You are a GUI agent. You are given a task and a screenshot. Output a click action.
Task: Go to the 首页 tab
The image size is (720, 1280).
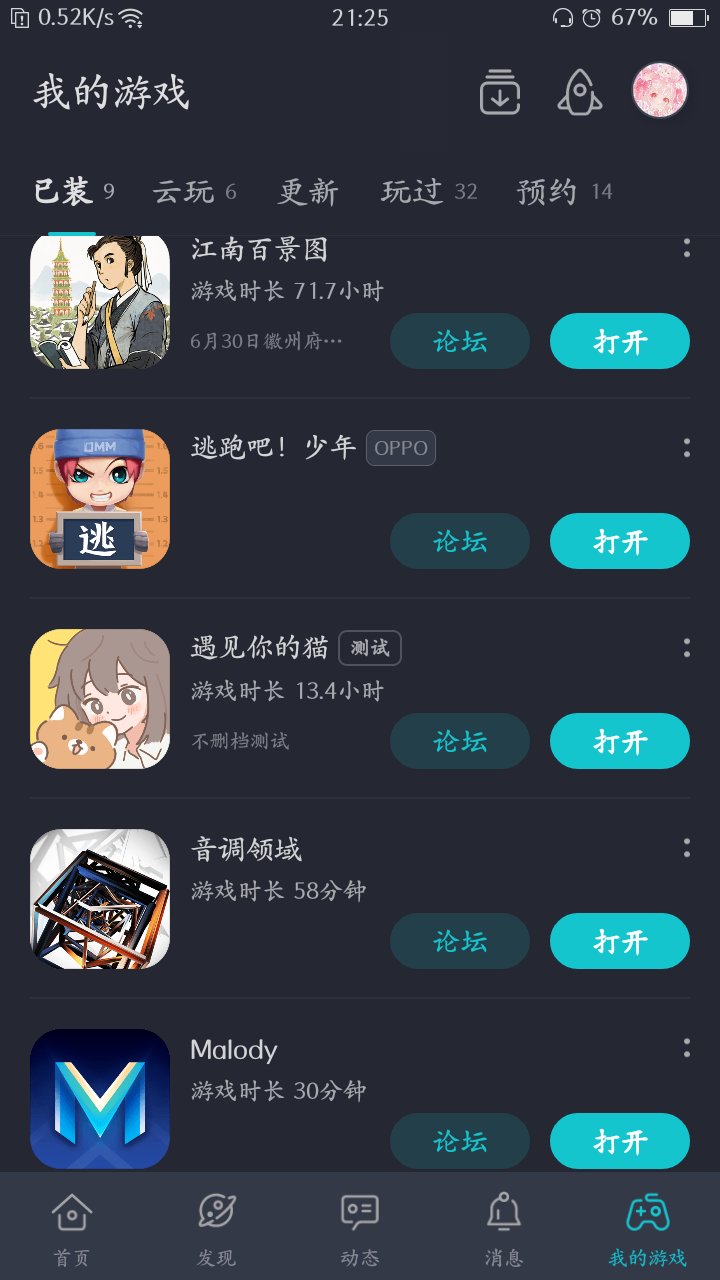tap(72, 1228)
